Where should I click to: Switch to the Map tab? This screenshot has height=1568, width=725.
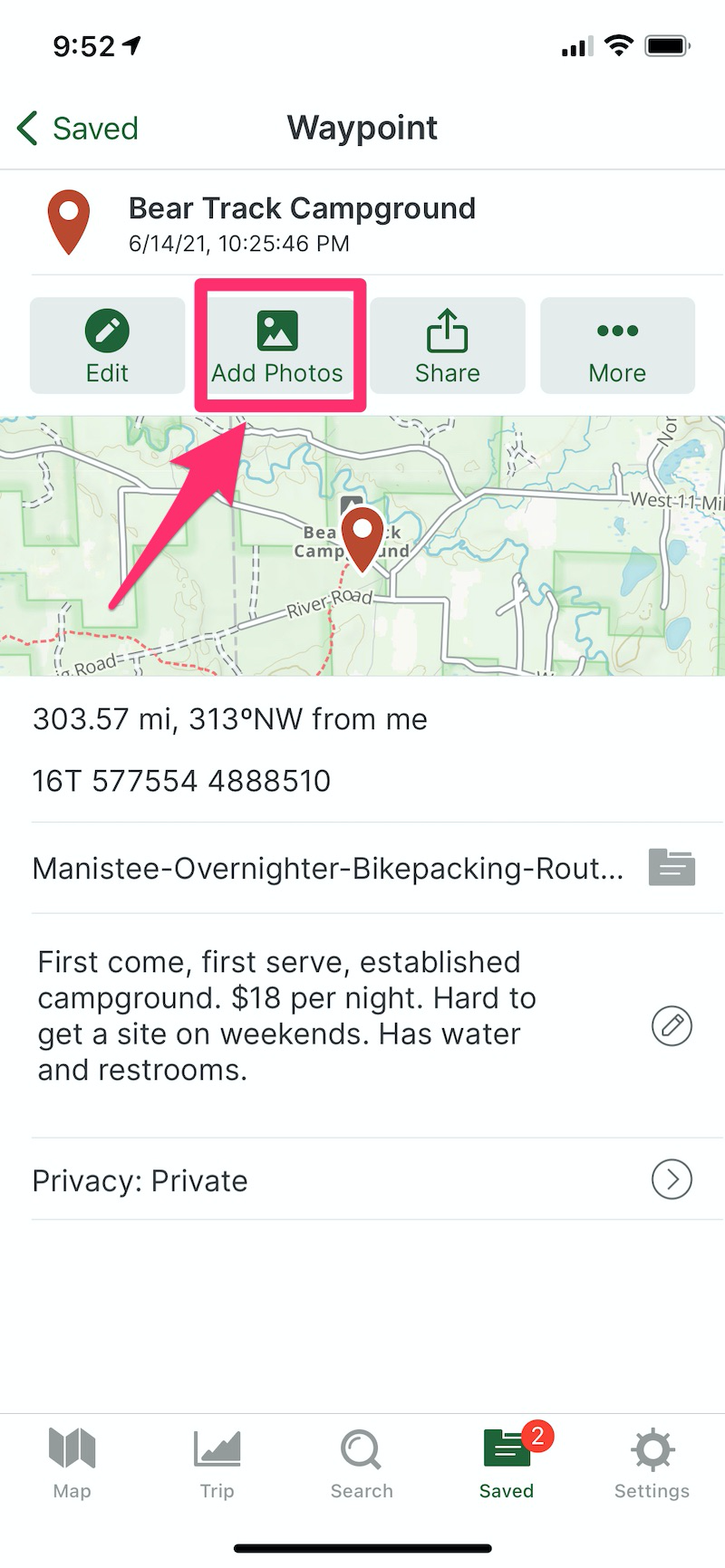point(72,1463)
